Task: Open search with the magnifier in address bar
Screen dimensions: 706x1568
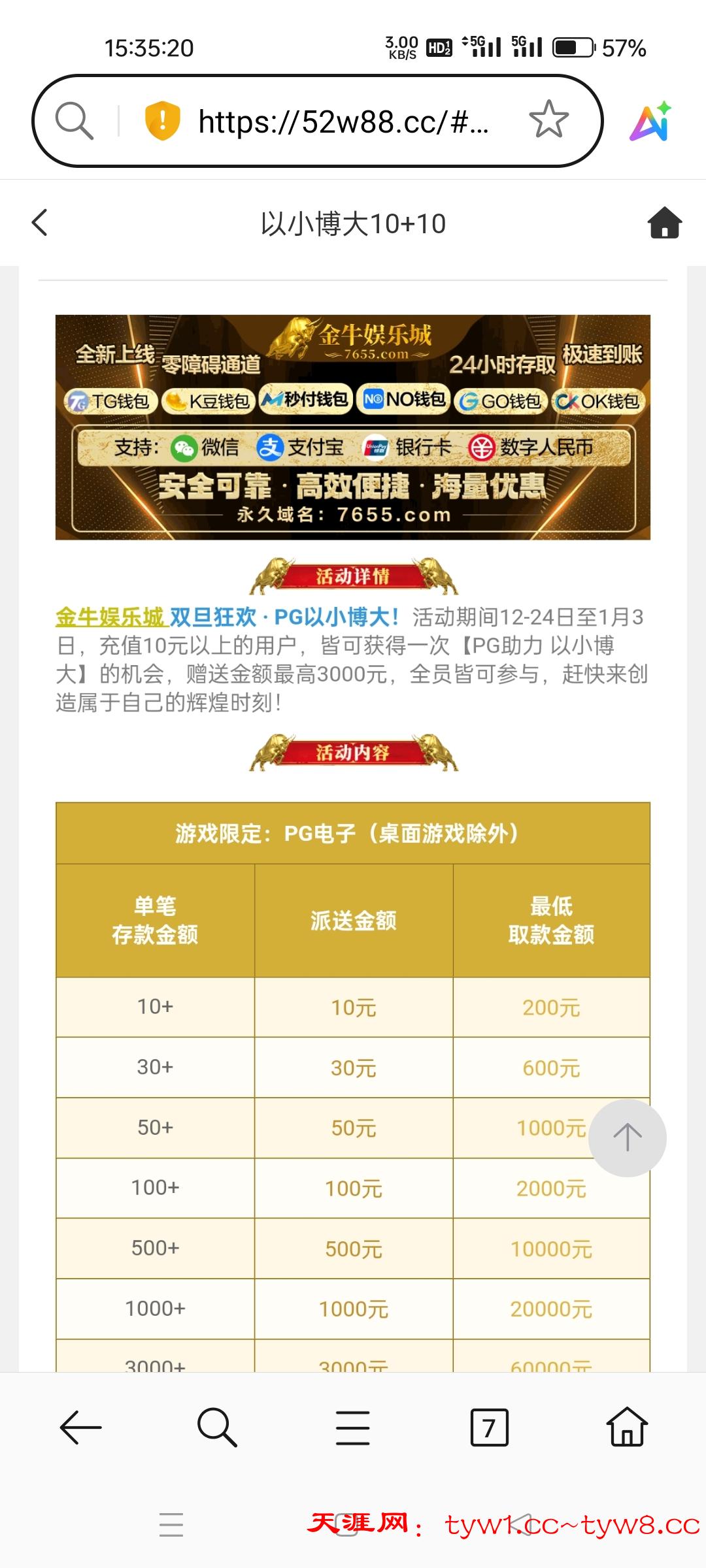Action: (74, 121)
